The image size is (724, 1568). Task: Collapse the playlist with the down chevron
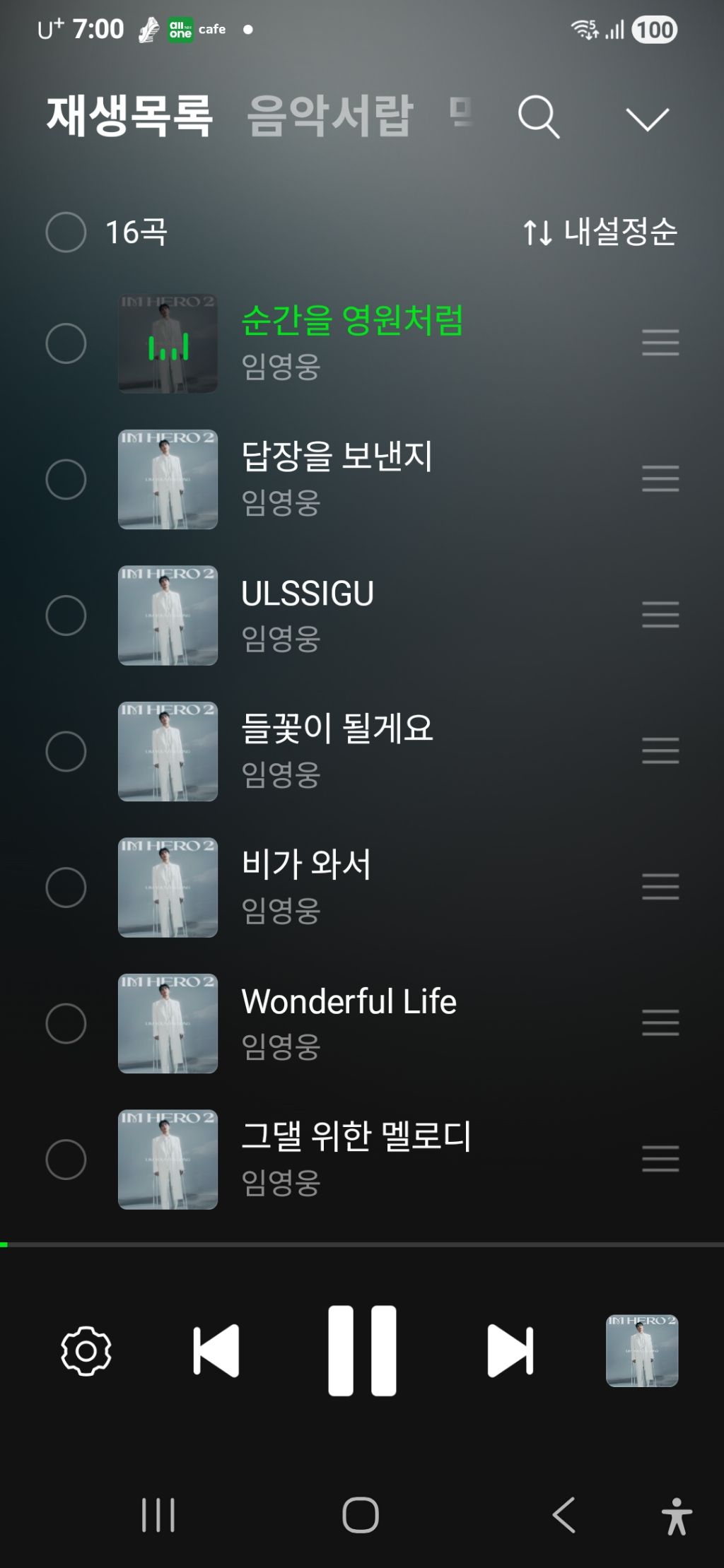(647, 119)
